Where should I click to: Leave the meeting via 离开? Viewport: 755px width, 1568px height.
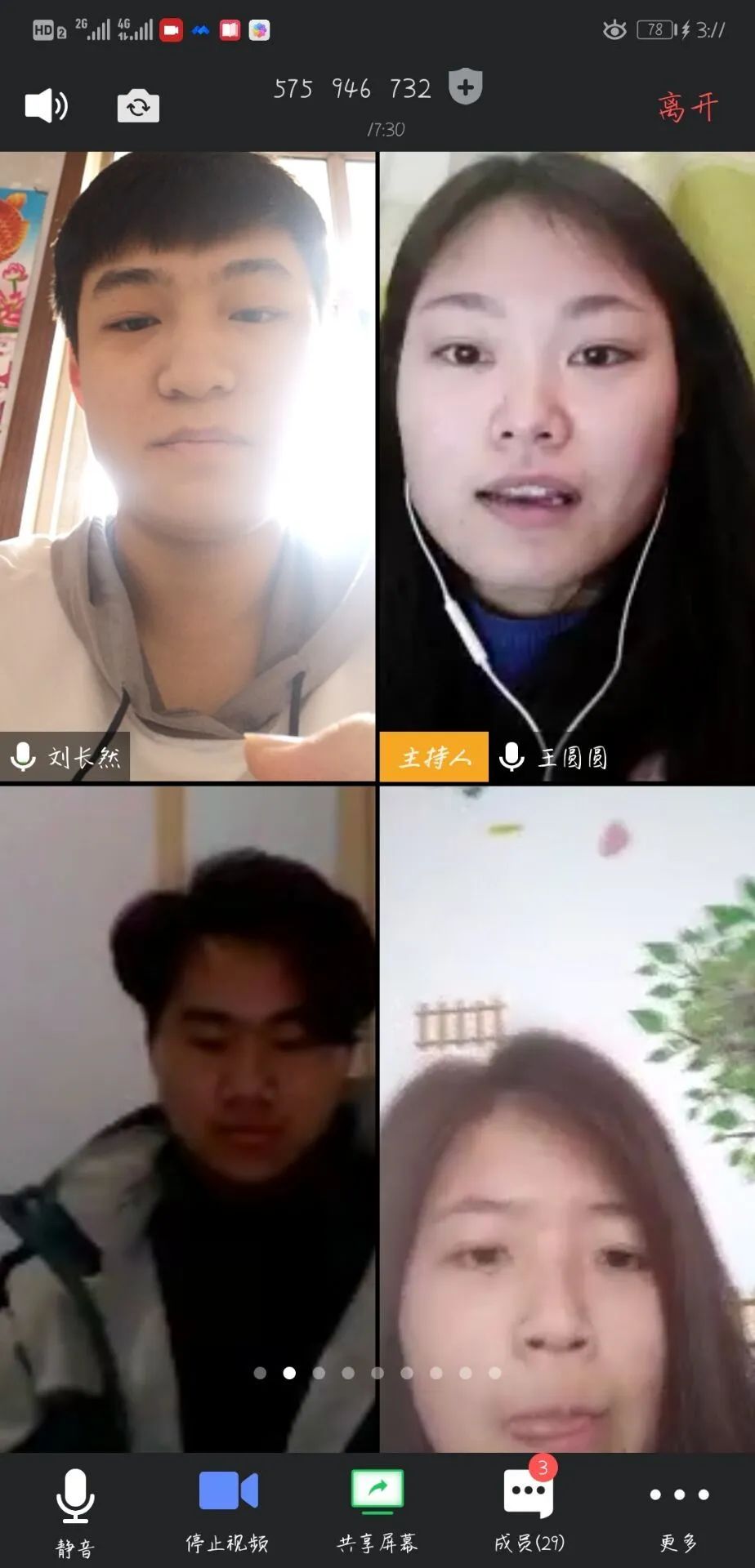[x=687, y=107]
